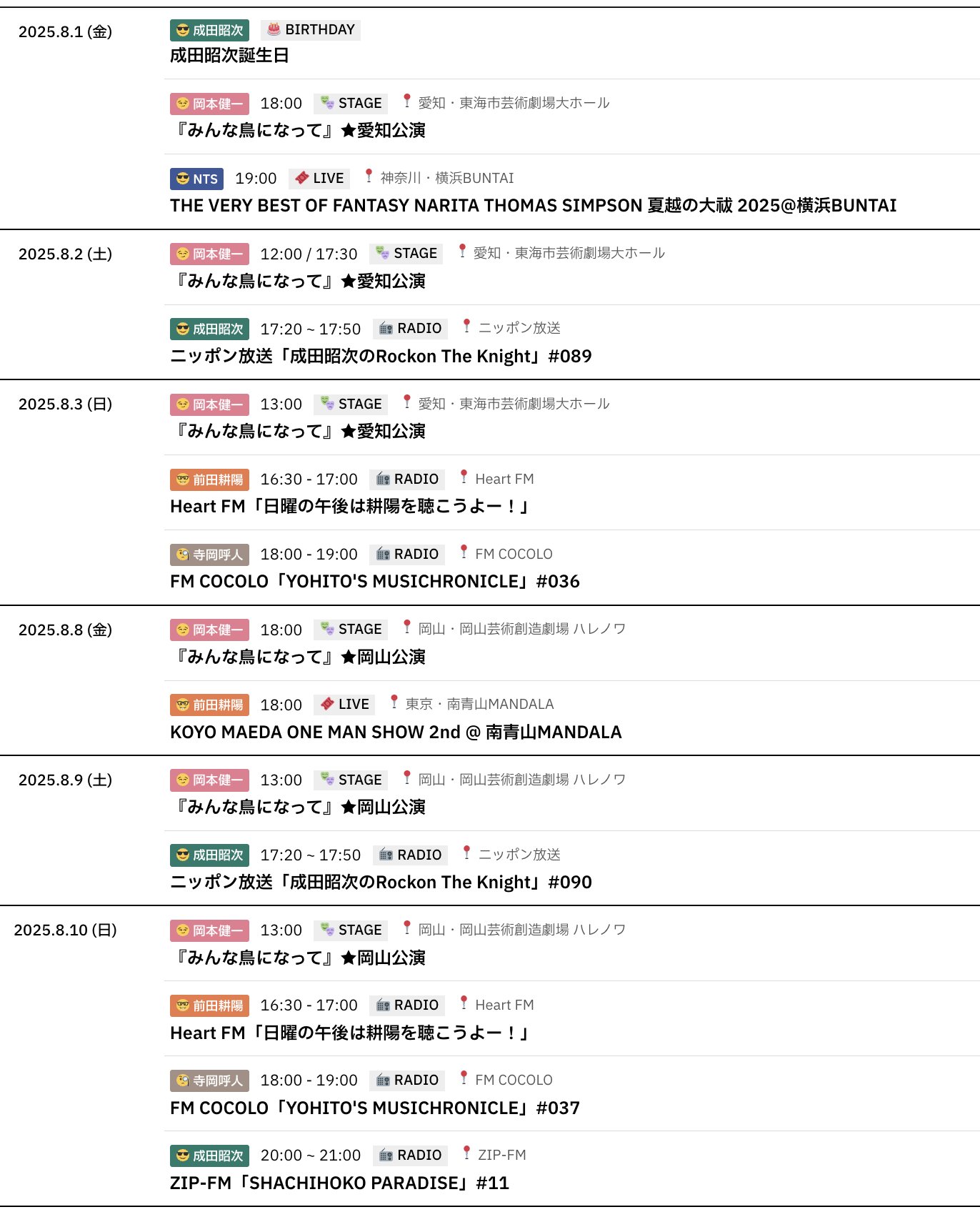Image resolution: width=980 pixels, height=1212 pixels.
Task: Open the NTS 夏越の大祓 2025@横浜BUNTAI live event
Action: (x=532, y=206)
